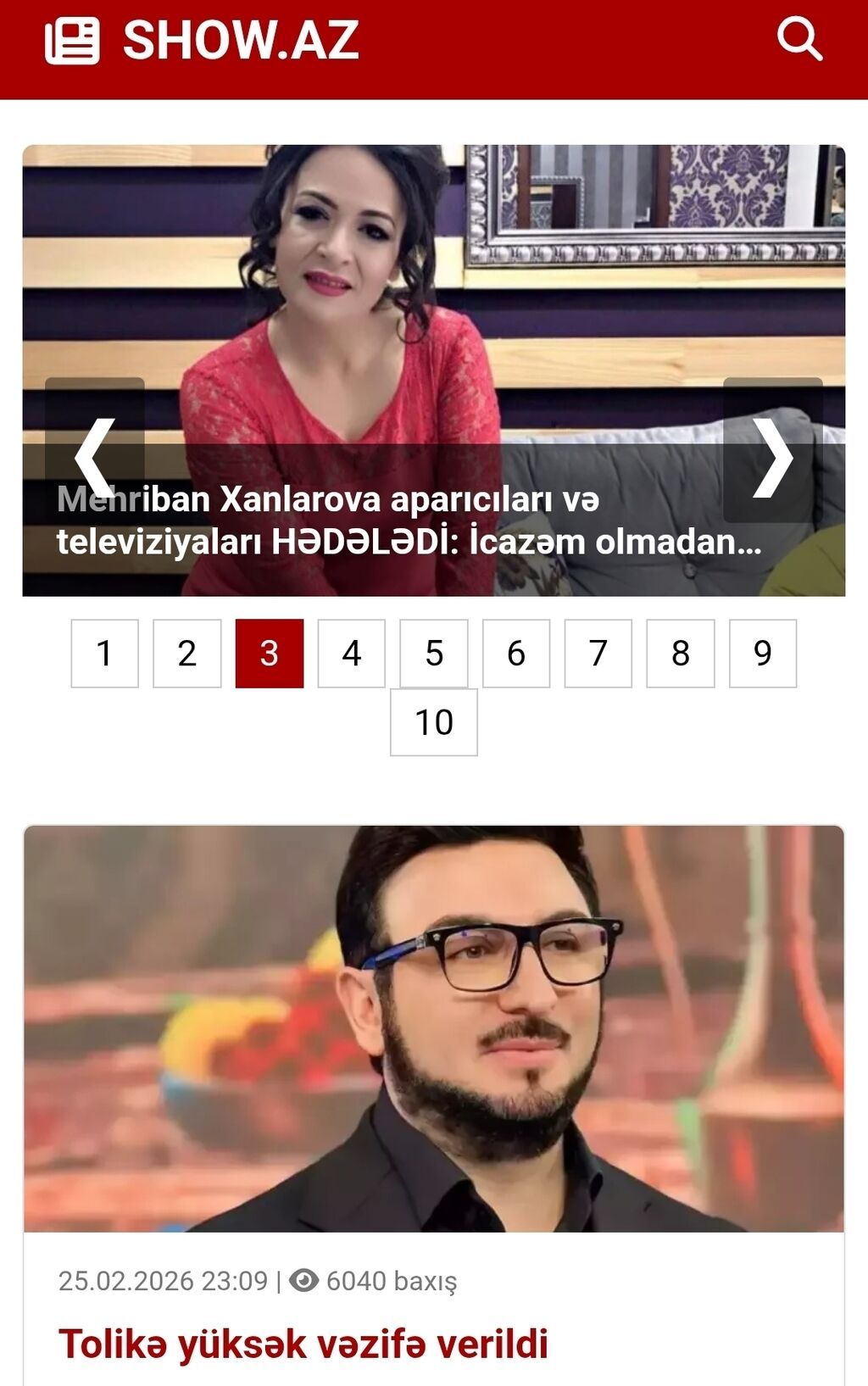Screen dimensions: 868x1386
Task: Switch to slide 7
Action: tap(598, 654)
